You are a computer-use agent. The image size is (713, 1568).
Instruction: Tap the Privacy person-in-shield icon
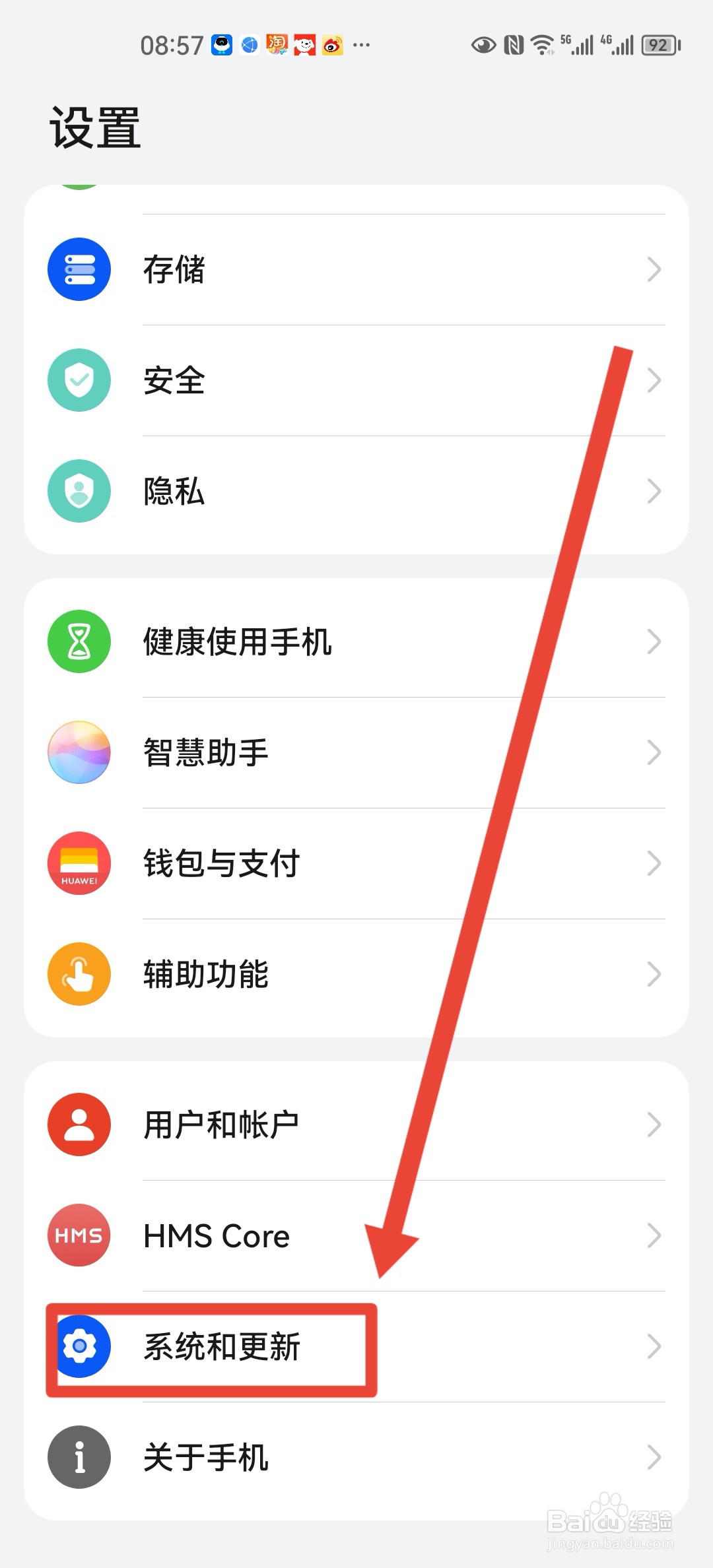coord(79,491)
